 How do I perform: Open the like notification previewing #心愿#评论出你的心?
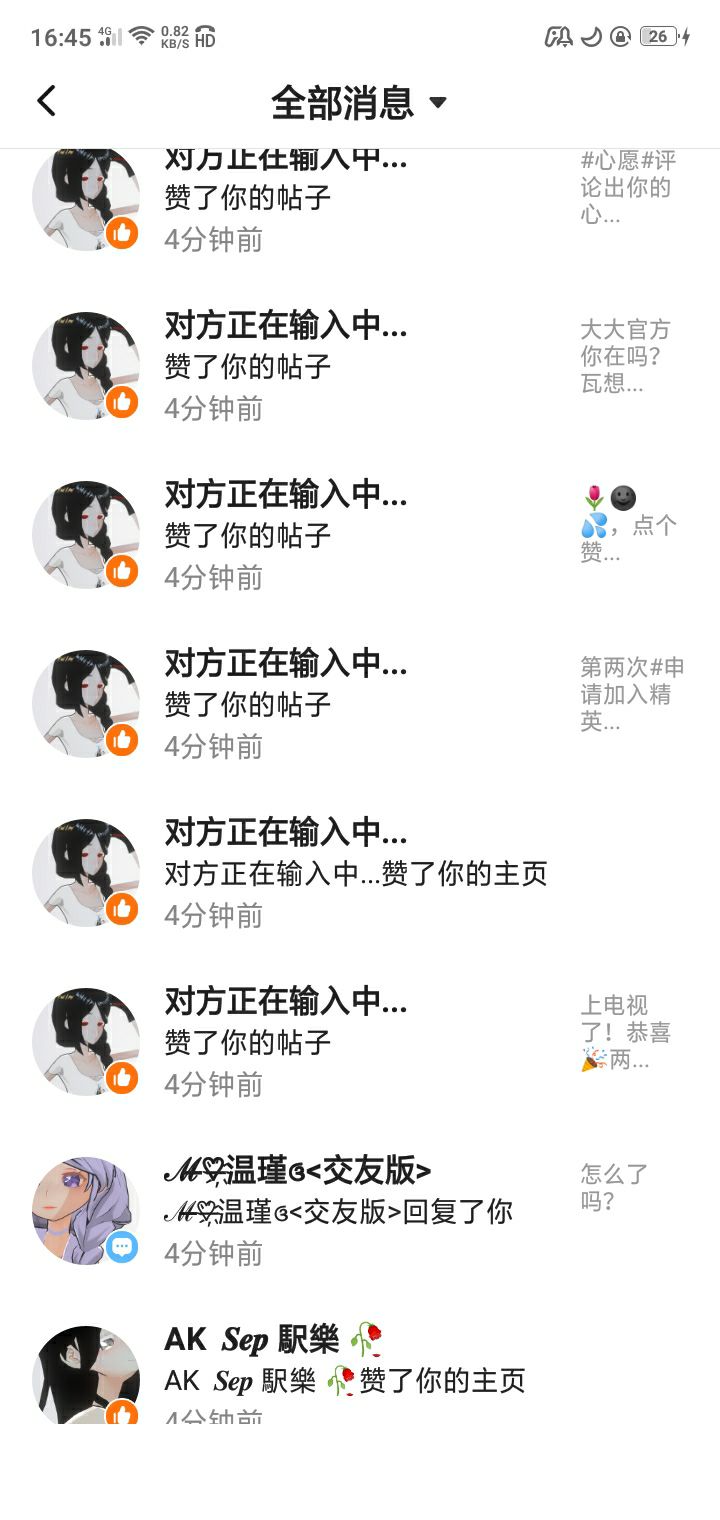click(360, 200)
